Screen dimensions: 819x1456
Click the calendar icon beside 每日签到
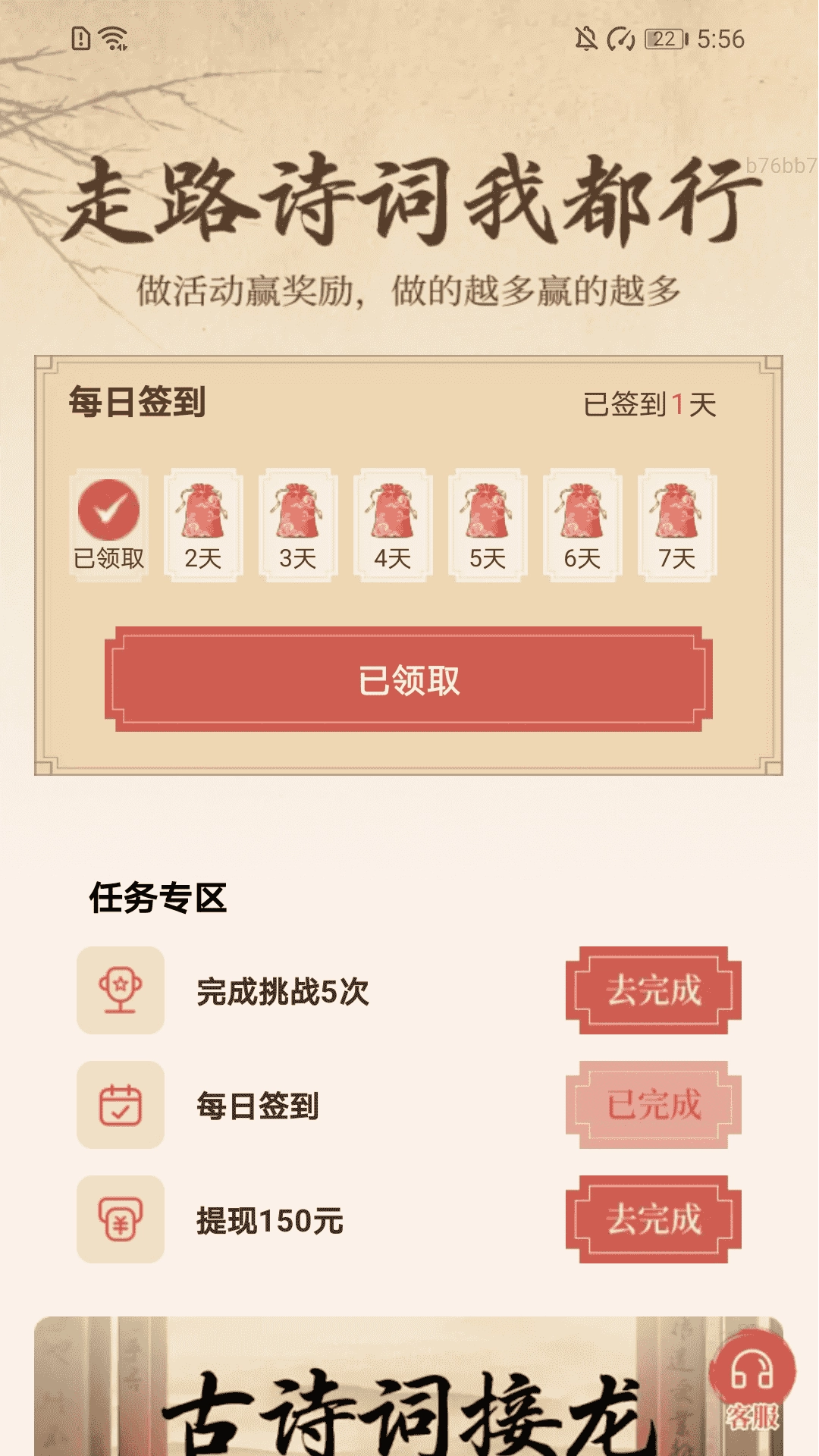pyautogui.click(x=118, y=1105)
